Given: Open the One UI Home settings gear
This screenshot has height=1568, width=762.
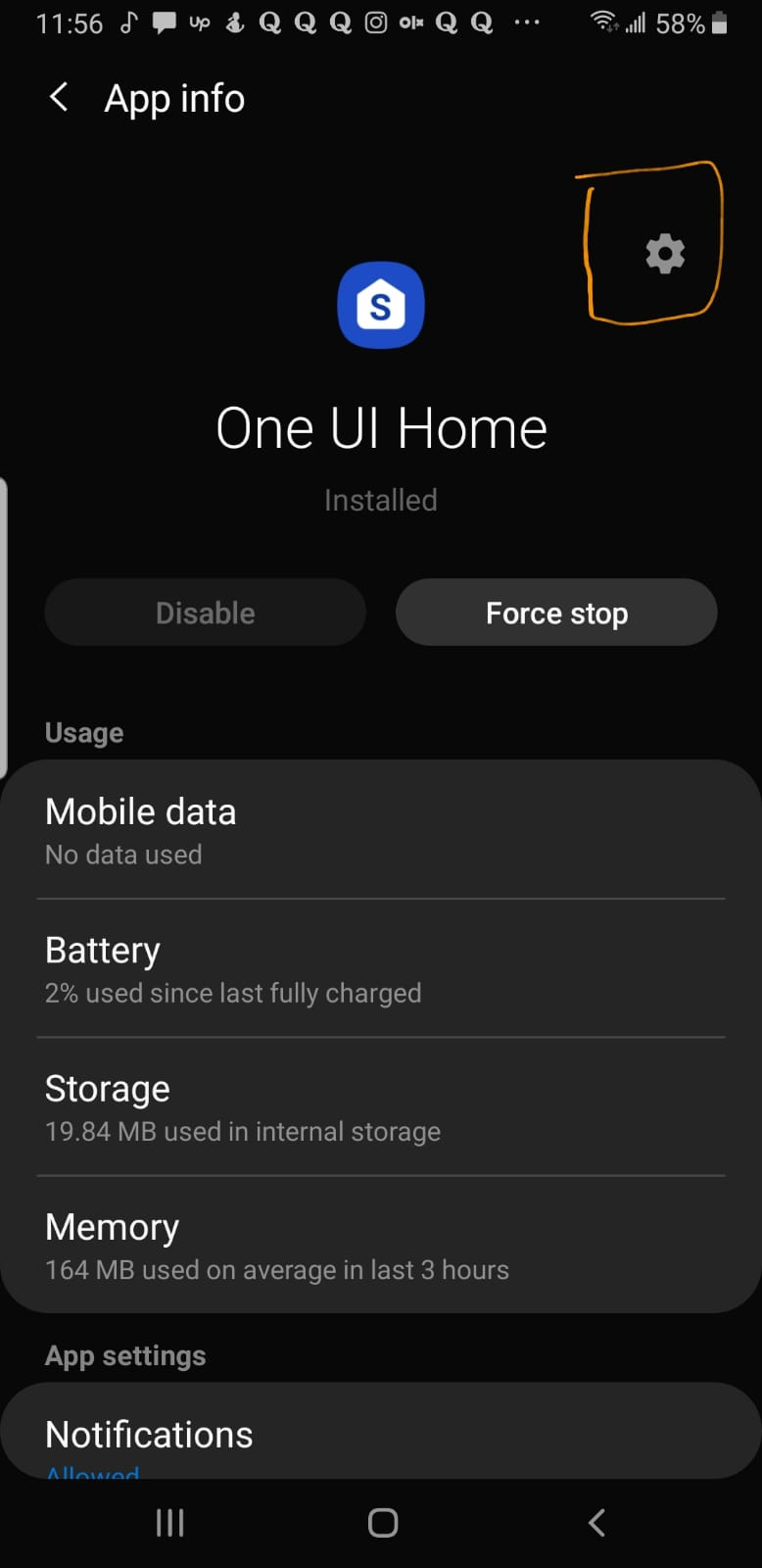Looking at the screenshot, I should point(665,253).
